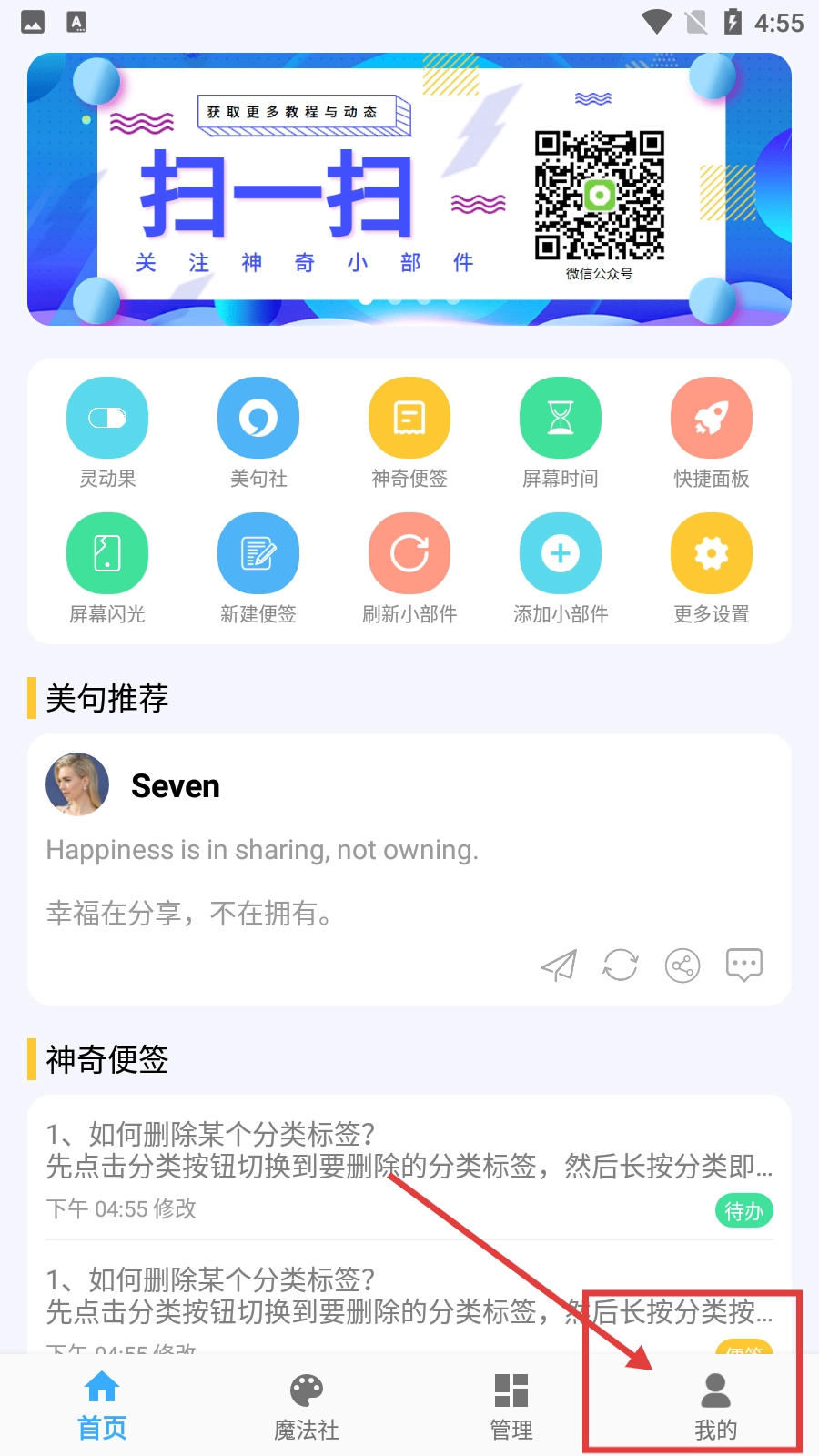
Task: Open the 扫一扫 banner
Action: [x=409, y=189]
